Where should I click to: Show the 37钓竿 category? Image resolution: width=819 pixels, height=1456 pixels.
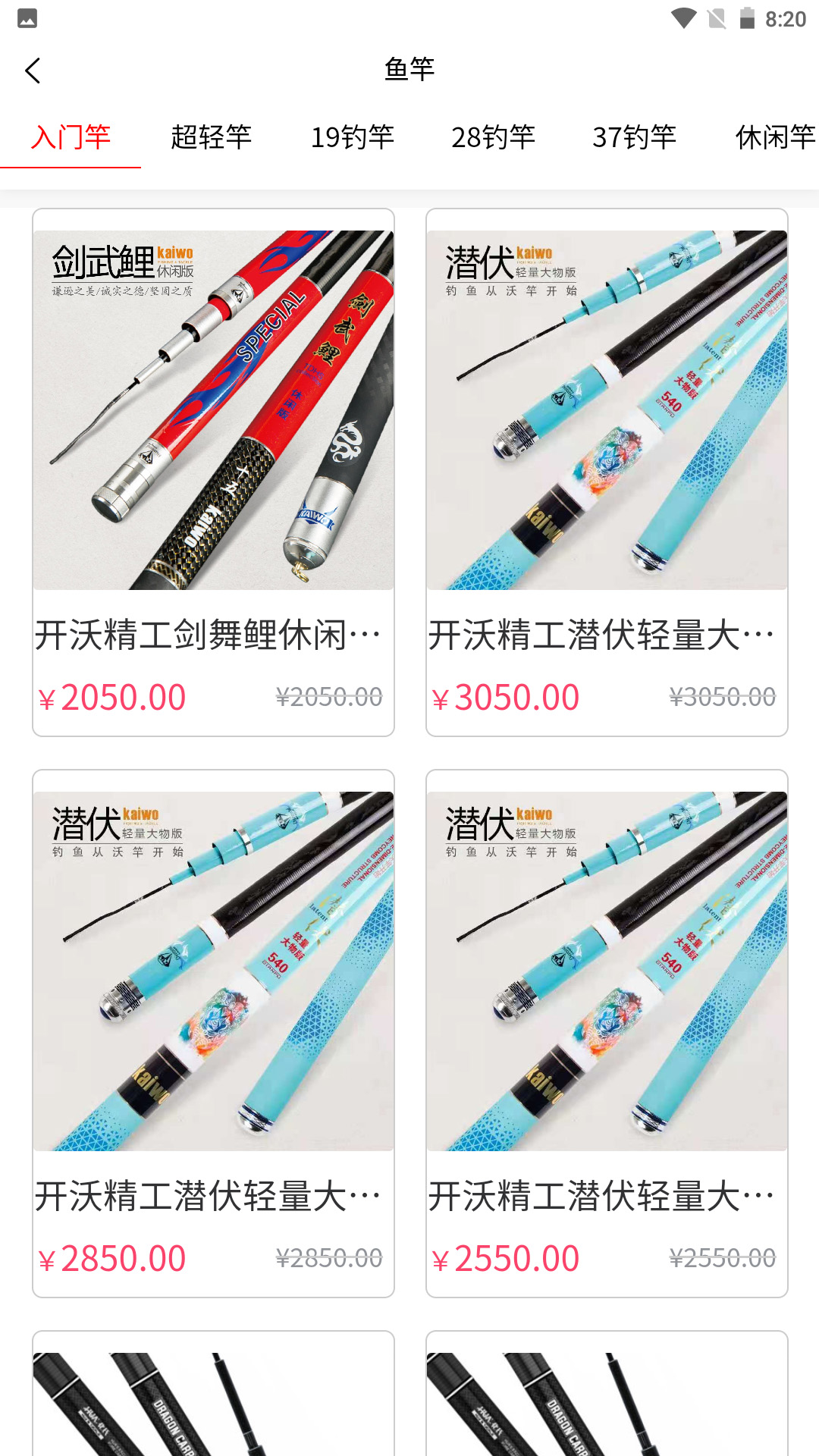pyautogui.click(x=634, y=137)
